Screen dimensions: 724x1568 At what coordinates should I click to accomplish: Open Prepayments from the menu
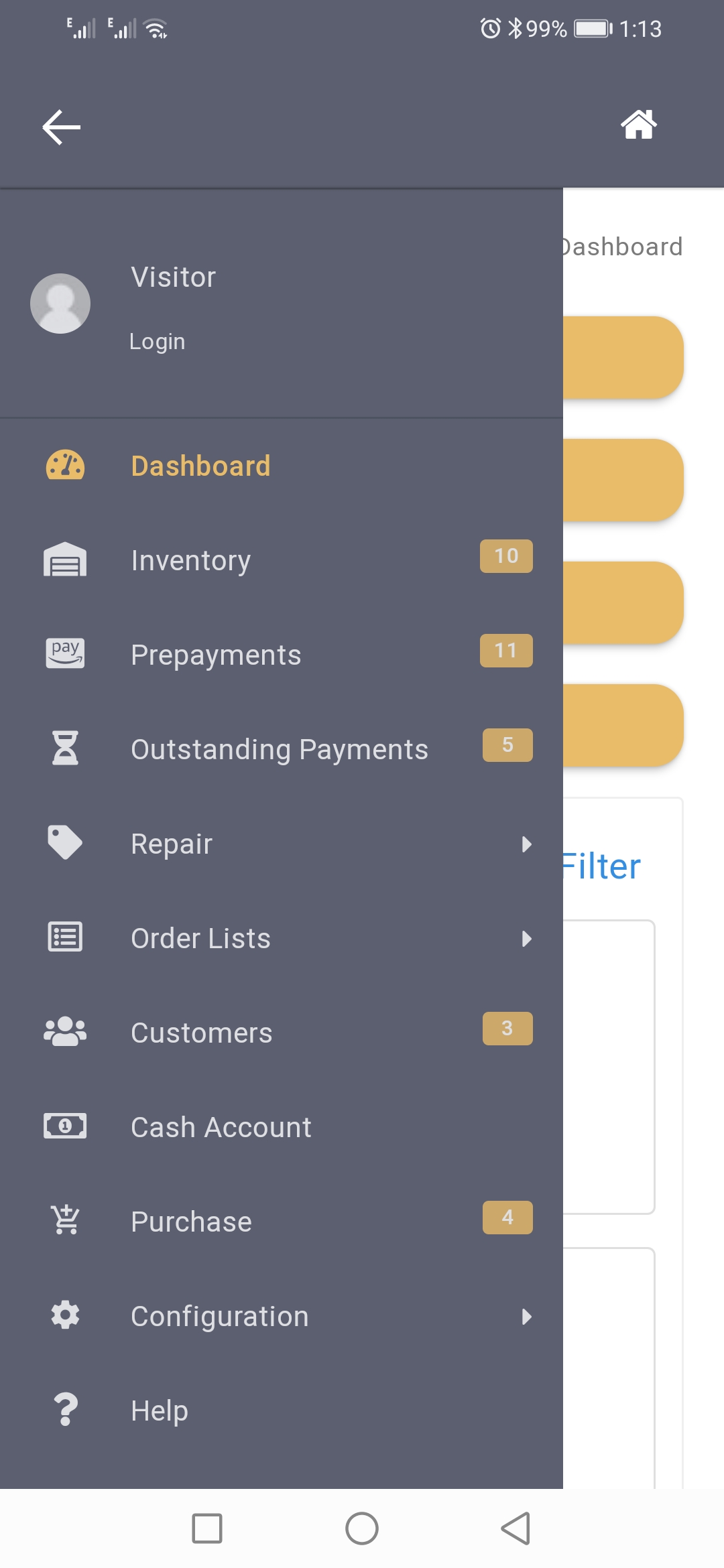pyautogui.click(x=216, y=655)
